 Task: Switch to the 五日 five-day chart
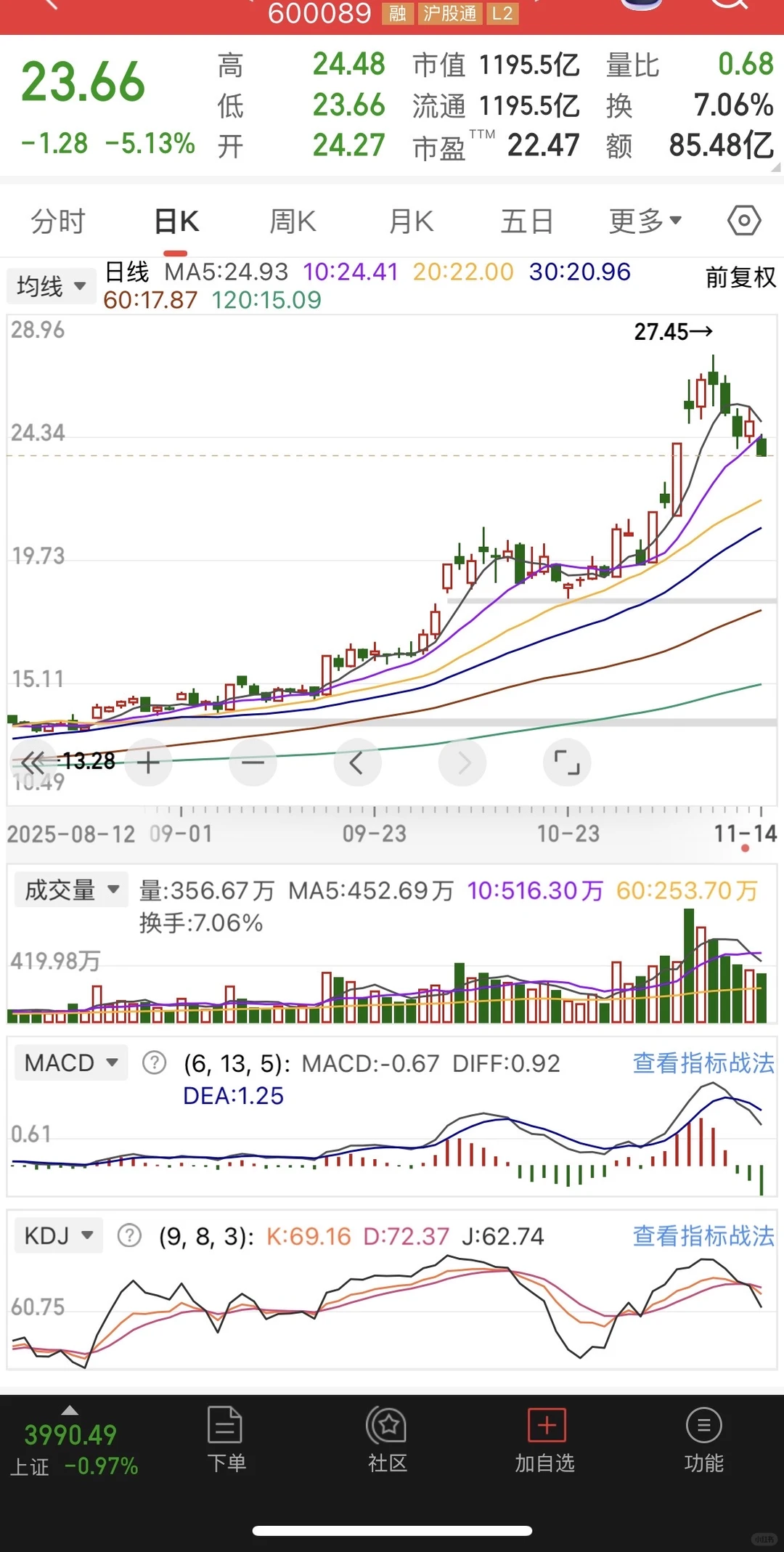527,221
